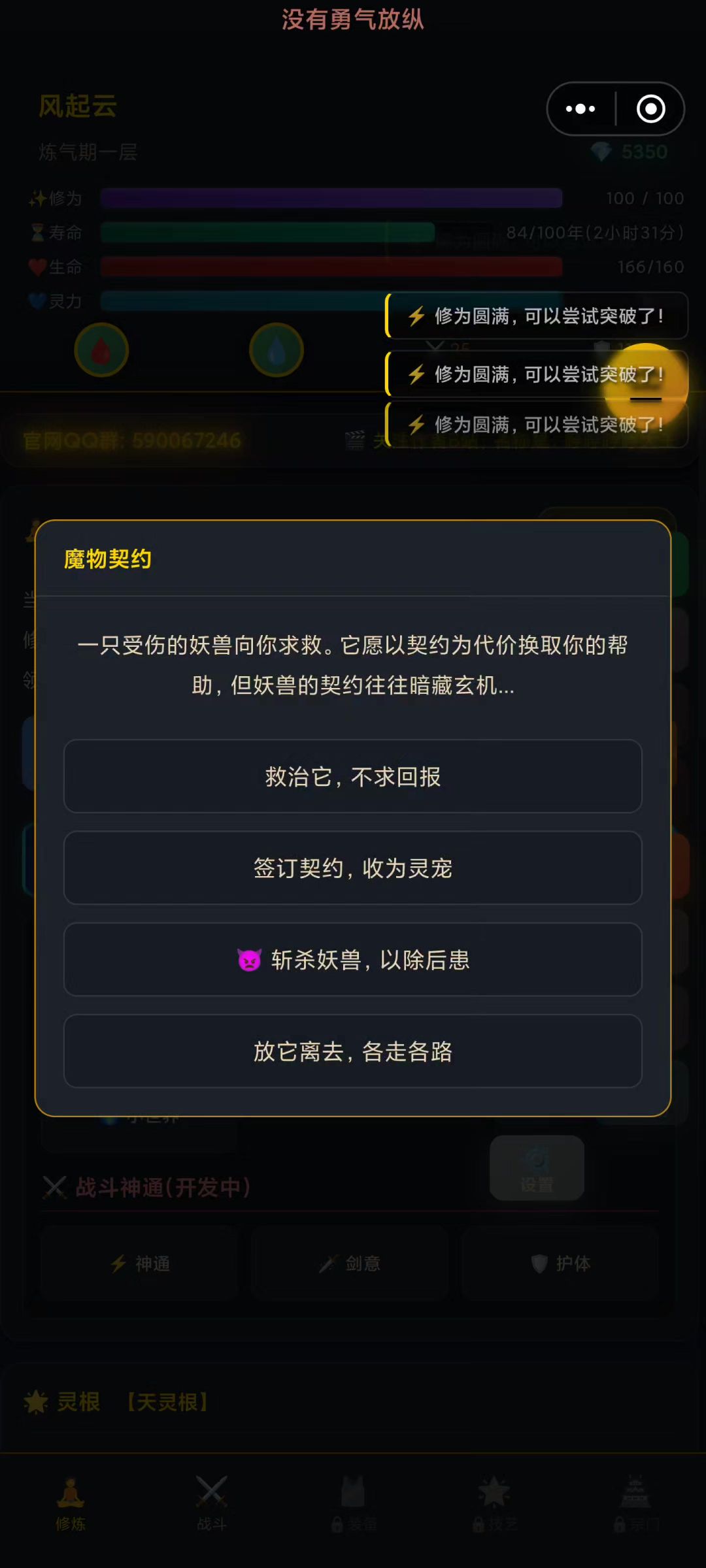
Task: Close the mini program via circle icon
Action: pos(650,109)
